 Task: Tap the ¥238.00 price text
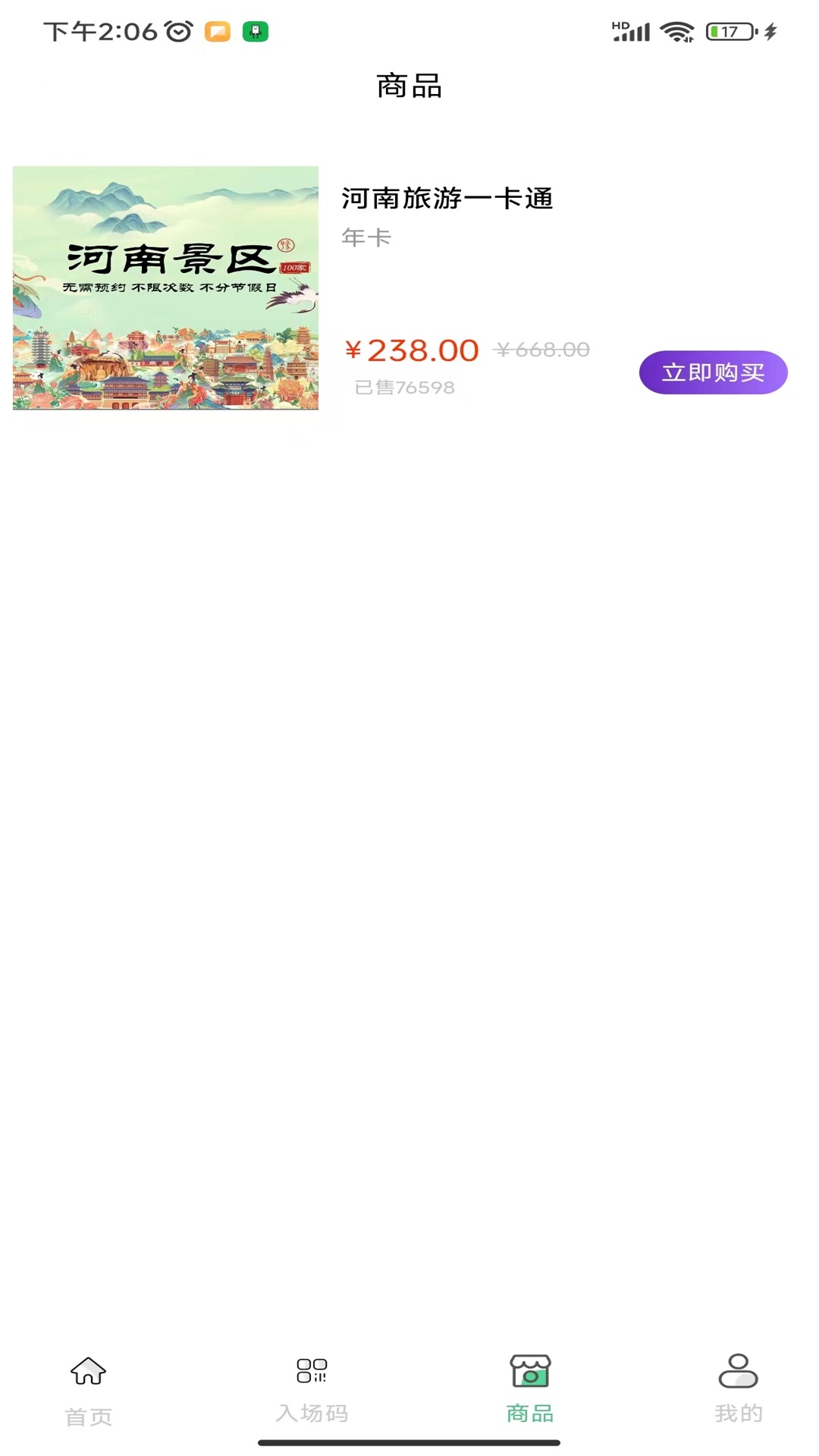pyautogui.click(x=412, y=350)
